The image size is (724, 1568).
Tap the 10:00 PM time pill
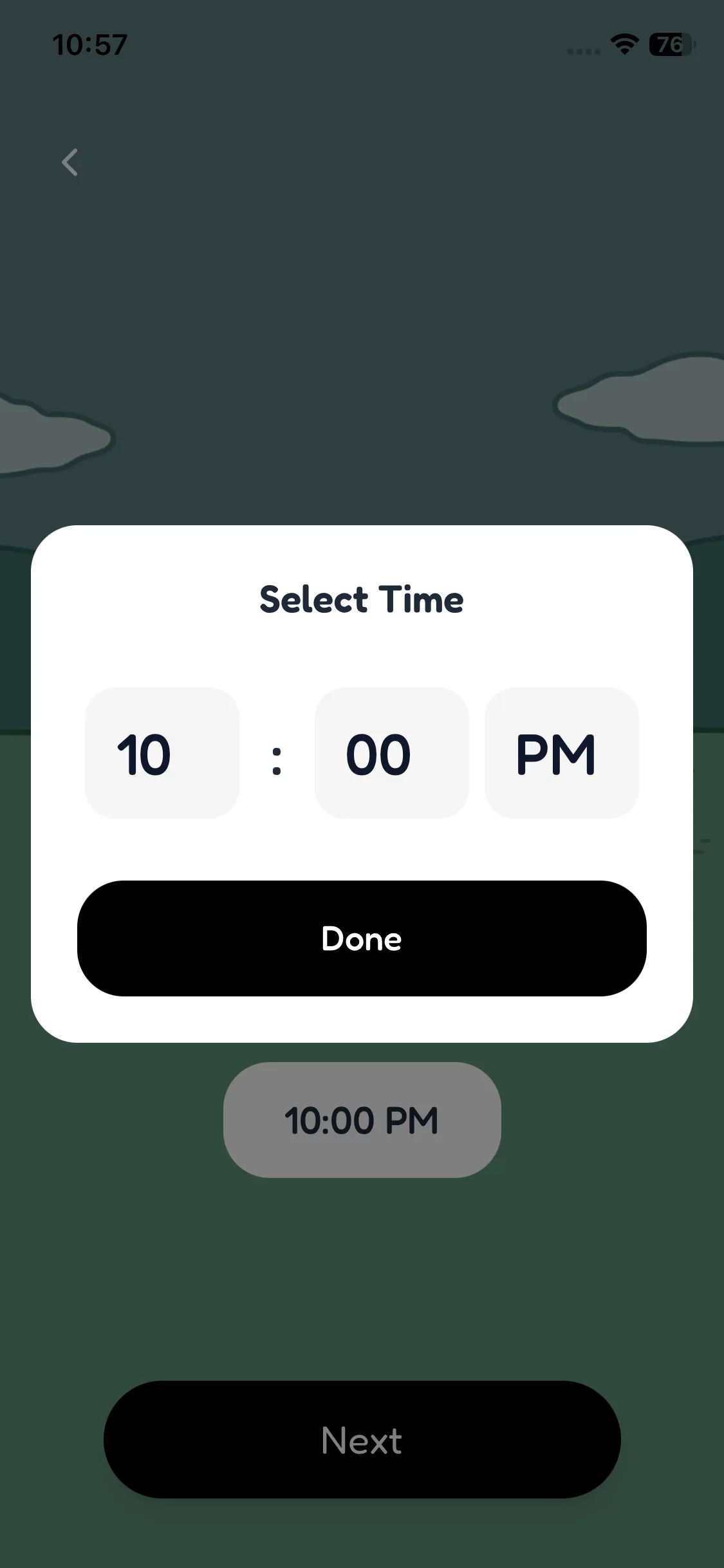click(x=362, y=1120)
